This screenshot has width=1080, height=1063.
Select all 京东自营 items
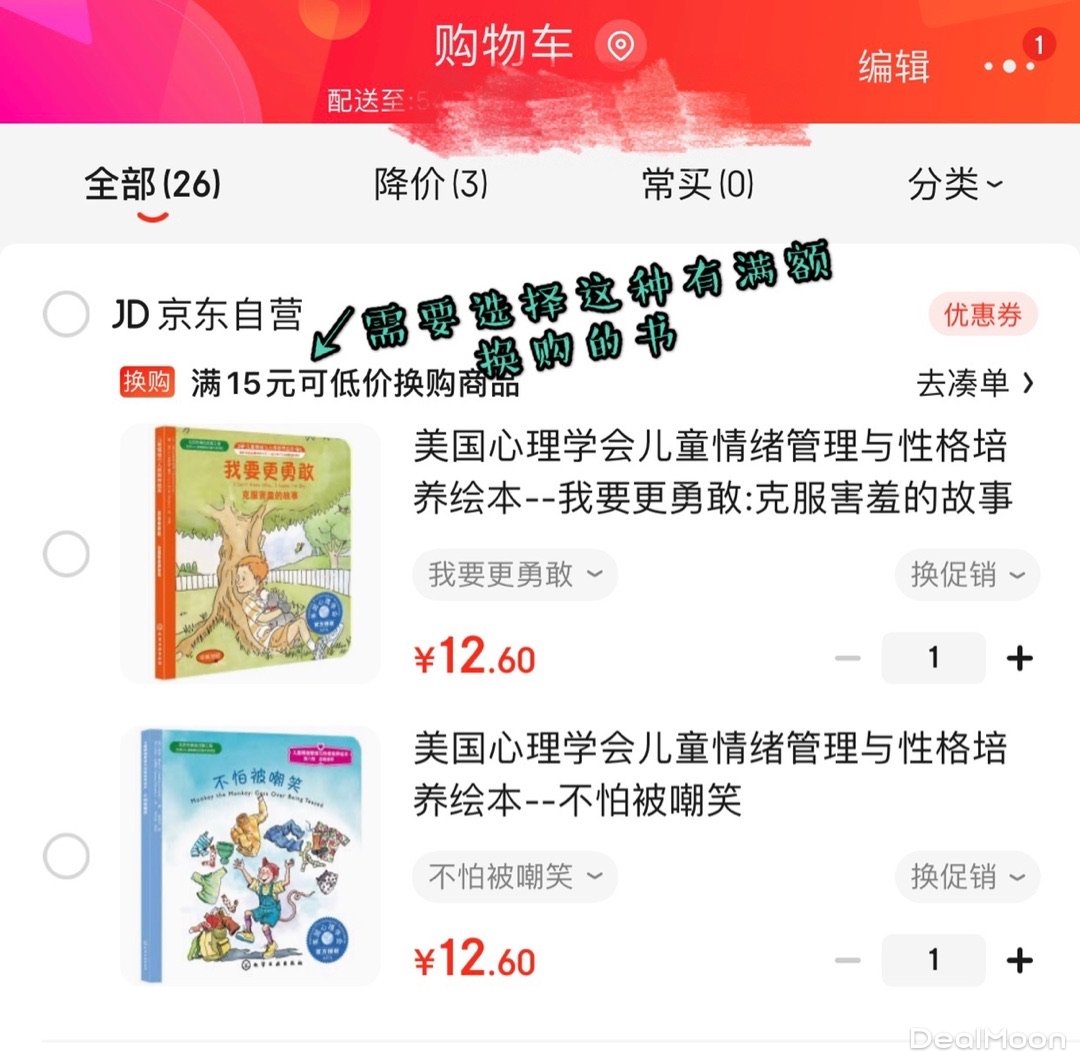click(66, 316)
